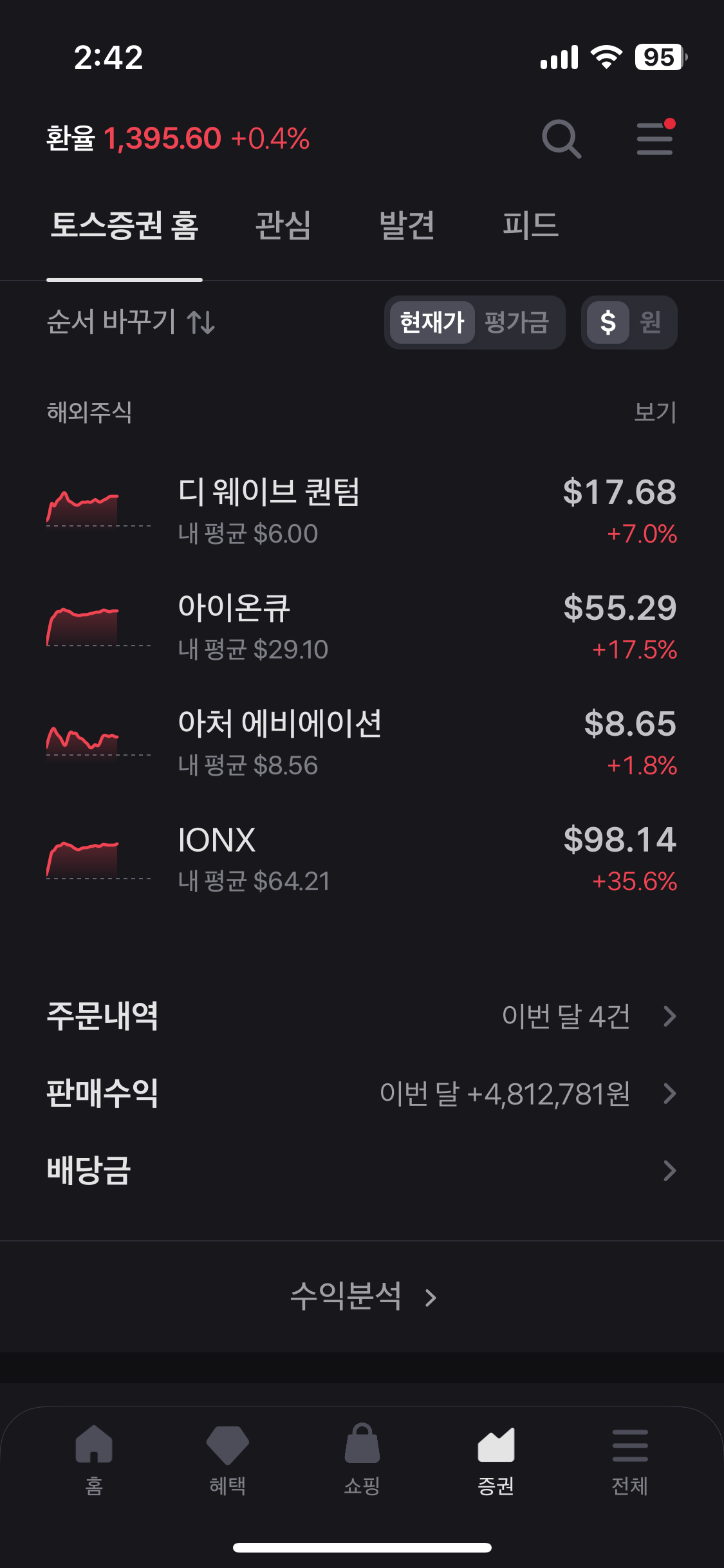The image size is (724, 1568).
Task: Select the 평가금 view option
Action: (x=517, y=322)
